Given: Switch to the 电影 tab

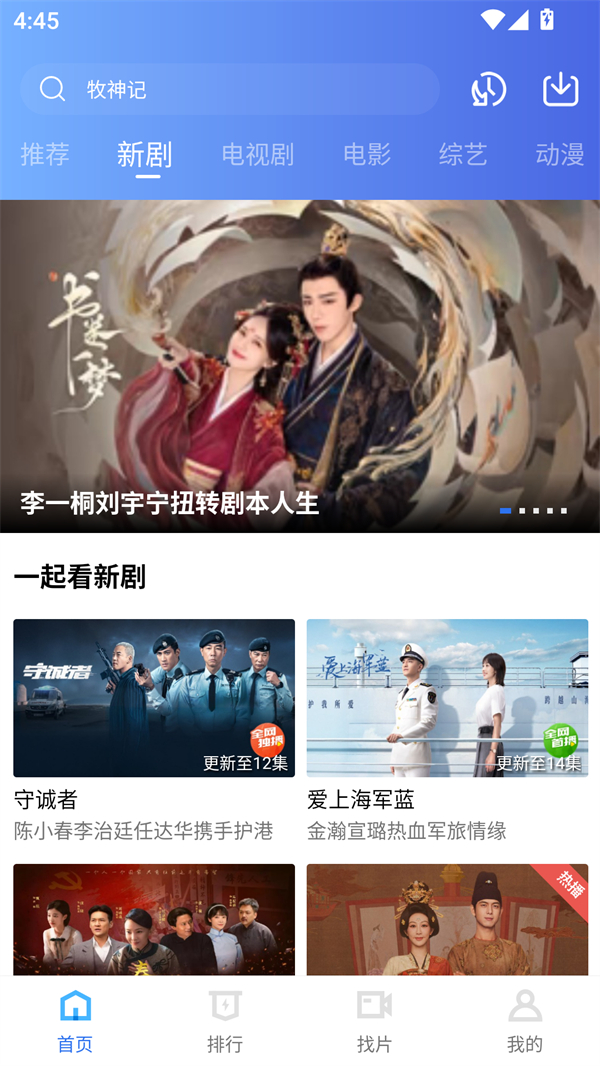Looking at the screenshot, I should (x=367, y=154).
